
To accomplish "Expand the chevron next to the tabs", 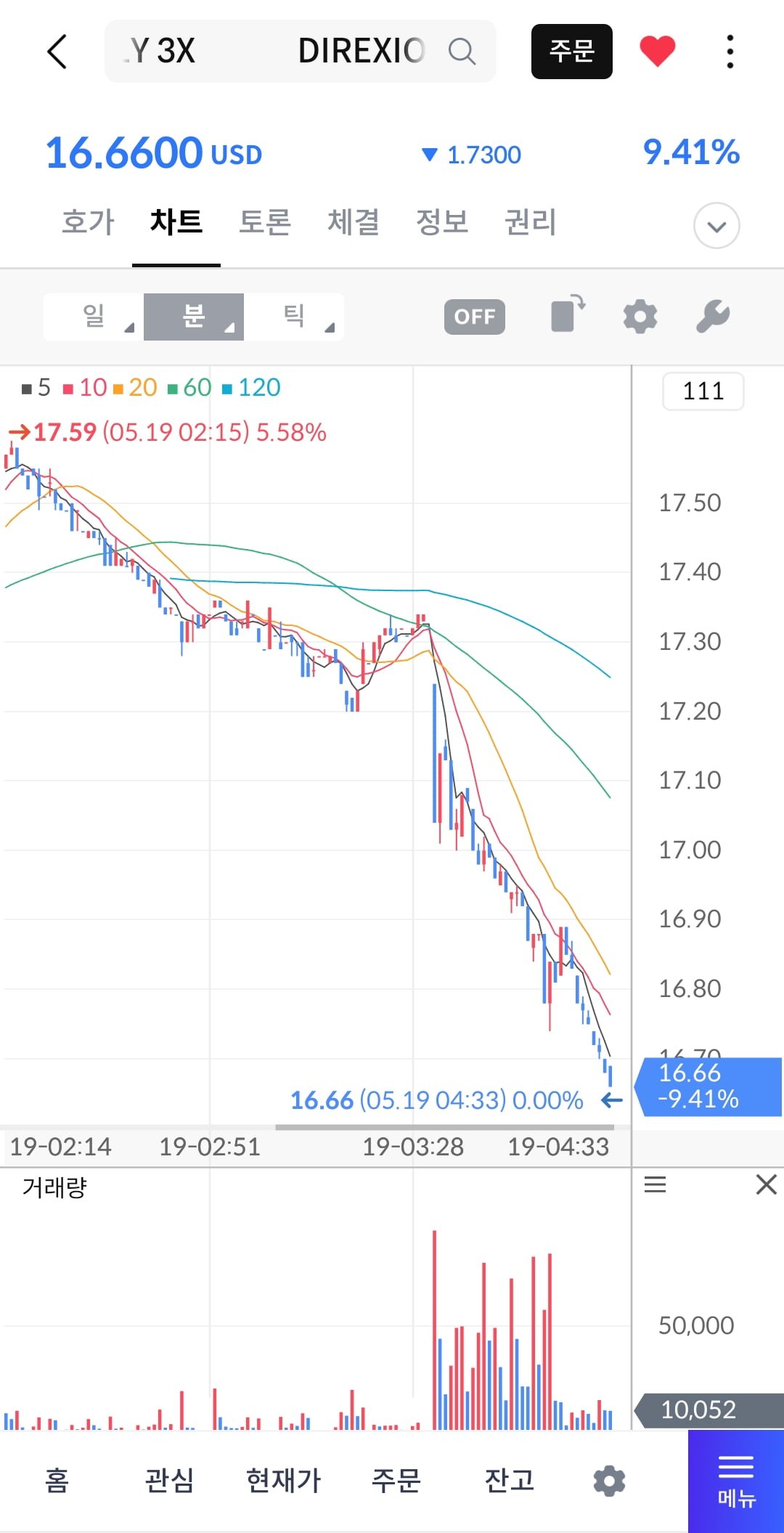I will pos(716,226).
